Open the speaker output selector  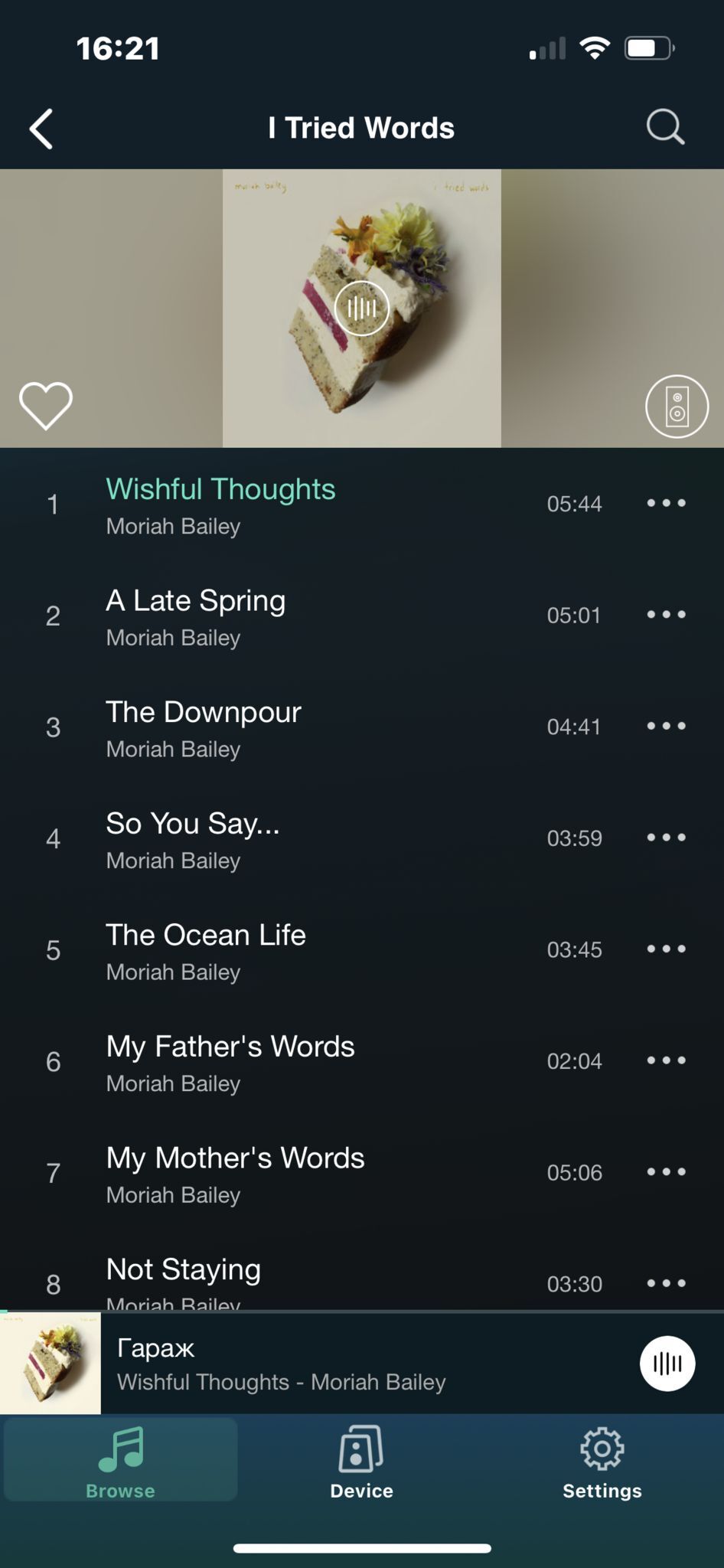(677, 407)
